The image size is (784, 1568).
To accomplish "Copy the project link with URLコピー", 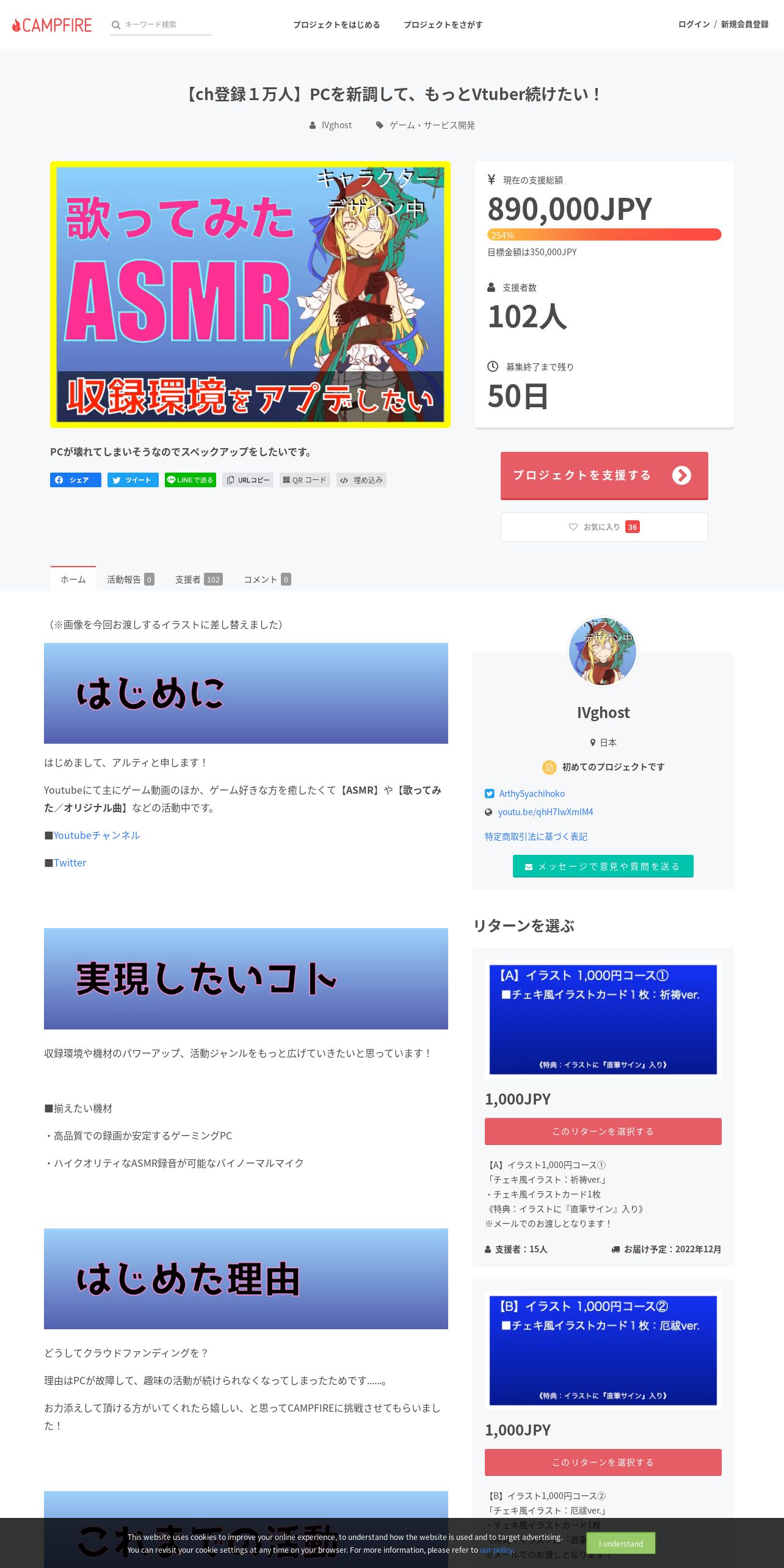I will coord(248,480).
